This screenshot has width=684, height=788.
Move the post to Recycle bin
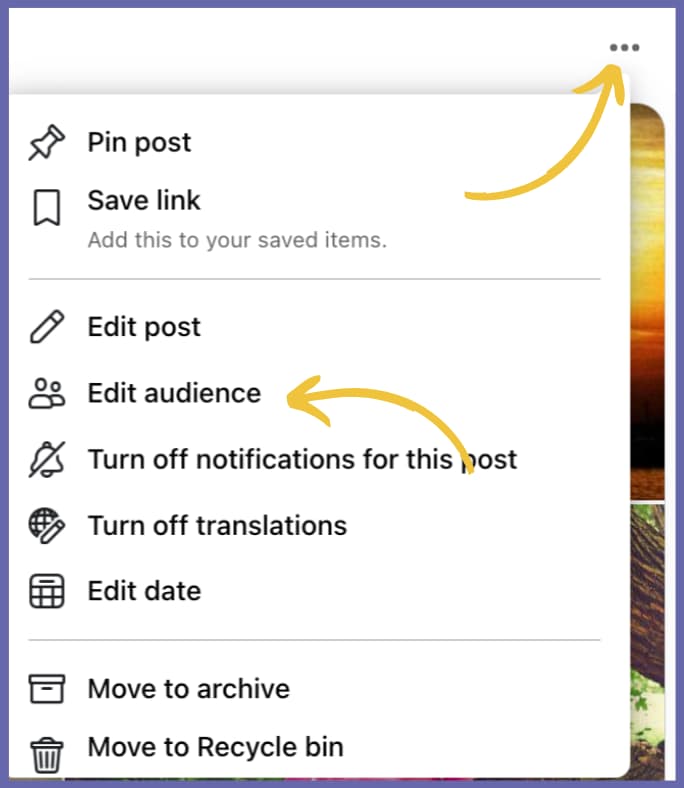click(215, 746)
